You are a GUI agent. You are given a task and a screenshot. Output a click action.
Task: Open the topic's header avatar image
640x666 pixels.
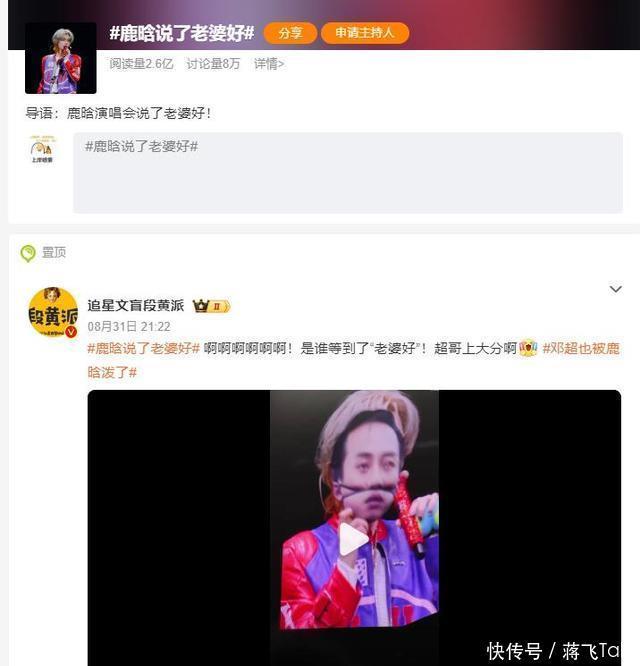click(x=59, y=57)
